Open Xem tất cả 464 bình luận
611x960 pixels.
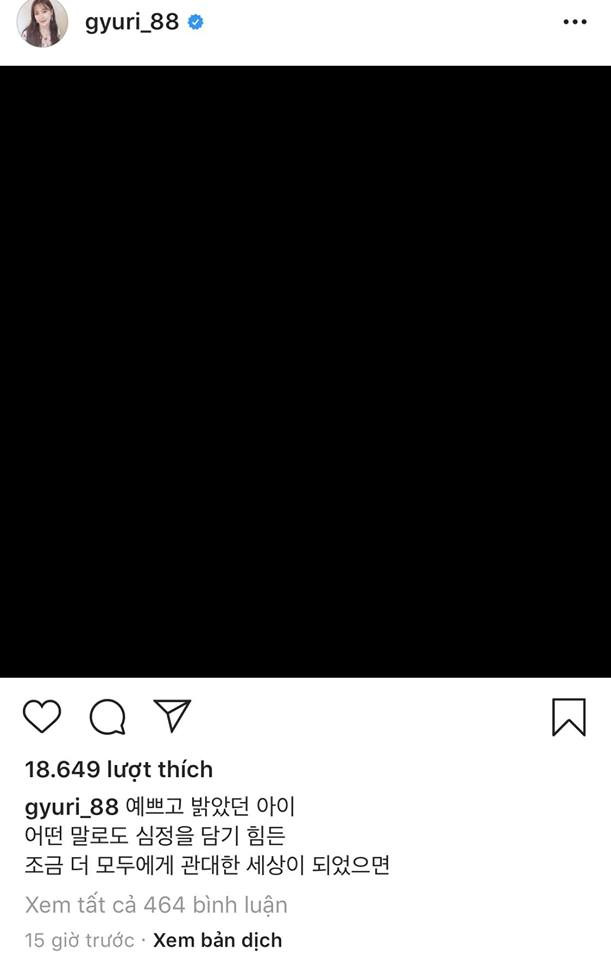click(156, 905)
